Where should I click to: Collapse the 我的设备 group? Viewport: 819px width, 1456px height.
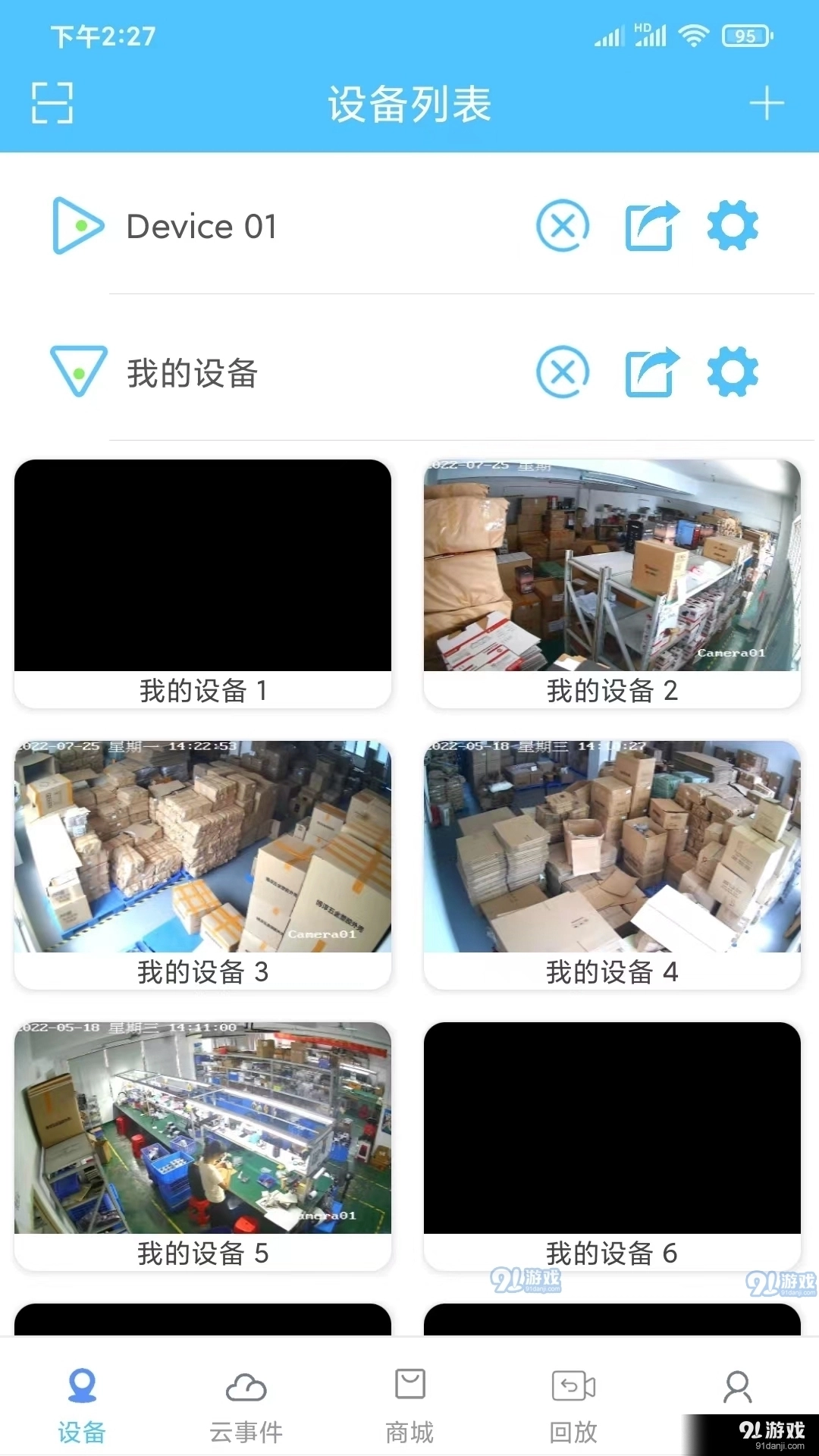click(x=78, y=371)
